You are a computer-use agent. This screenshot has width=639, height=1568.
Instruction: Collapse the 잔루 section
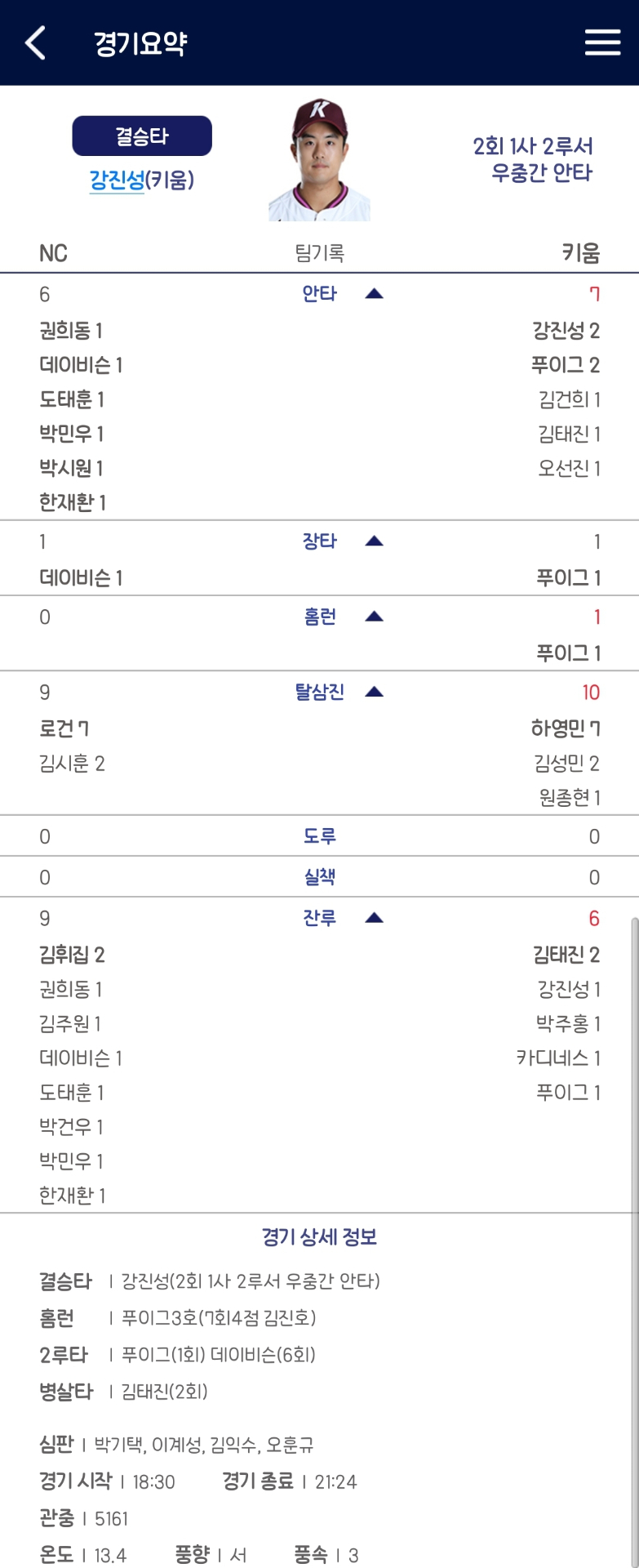(x=374, y=919)
